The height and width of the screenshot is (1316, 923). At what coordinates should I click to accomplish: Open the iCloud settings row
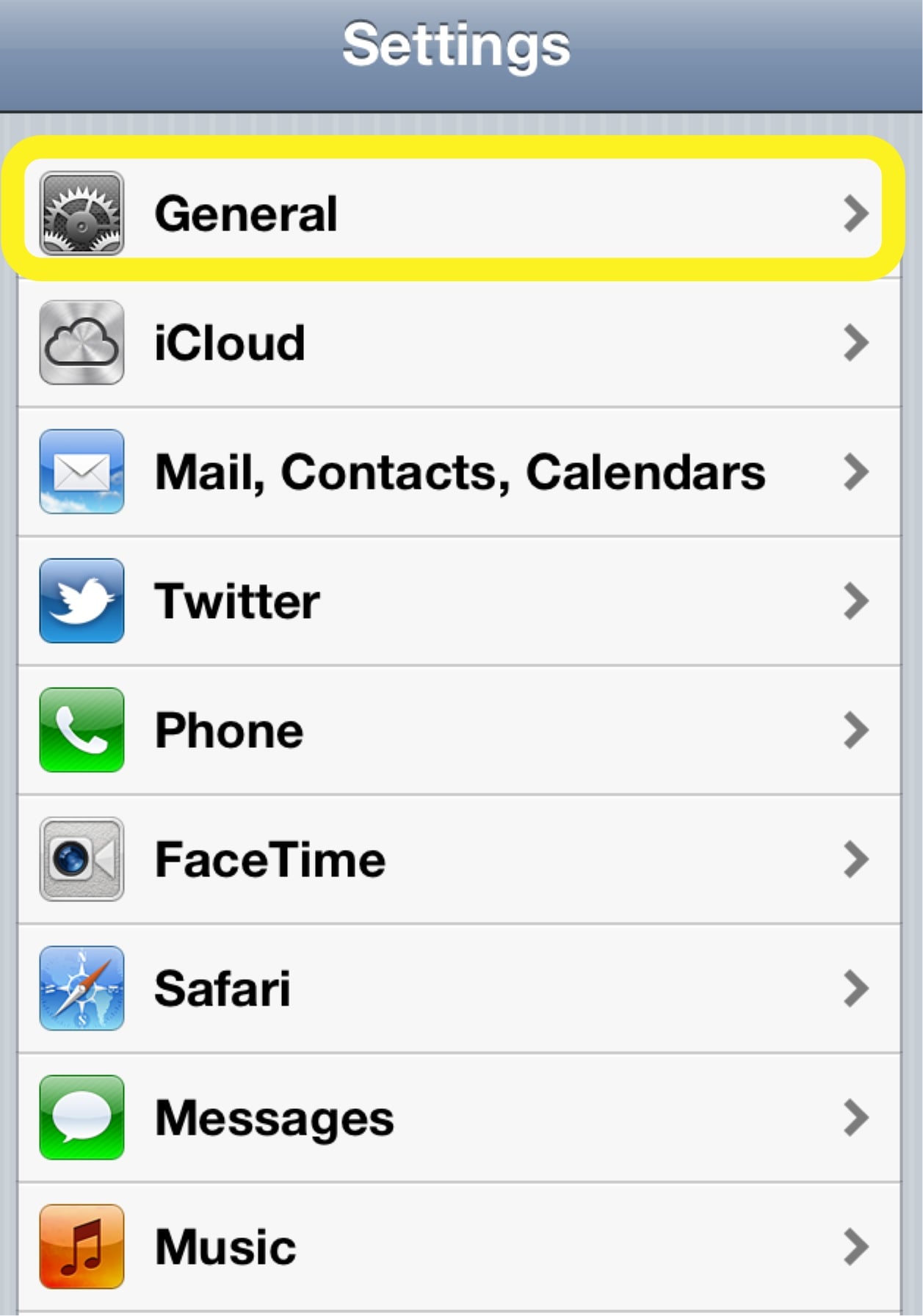coord(459,343)
